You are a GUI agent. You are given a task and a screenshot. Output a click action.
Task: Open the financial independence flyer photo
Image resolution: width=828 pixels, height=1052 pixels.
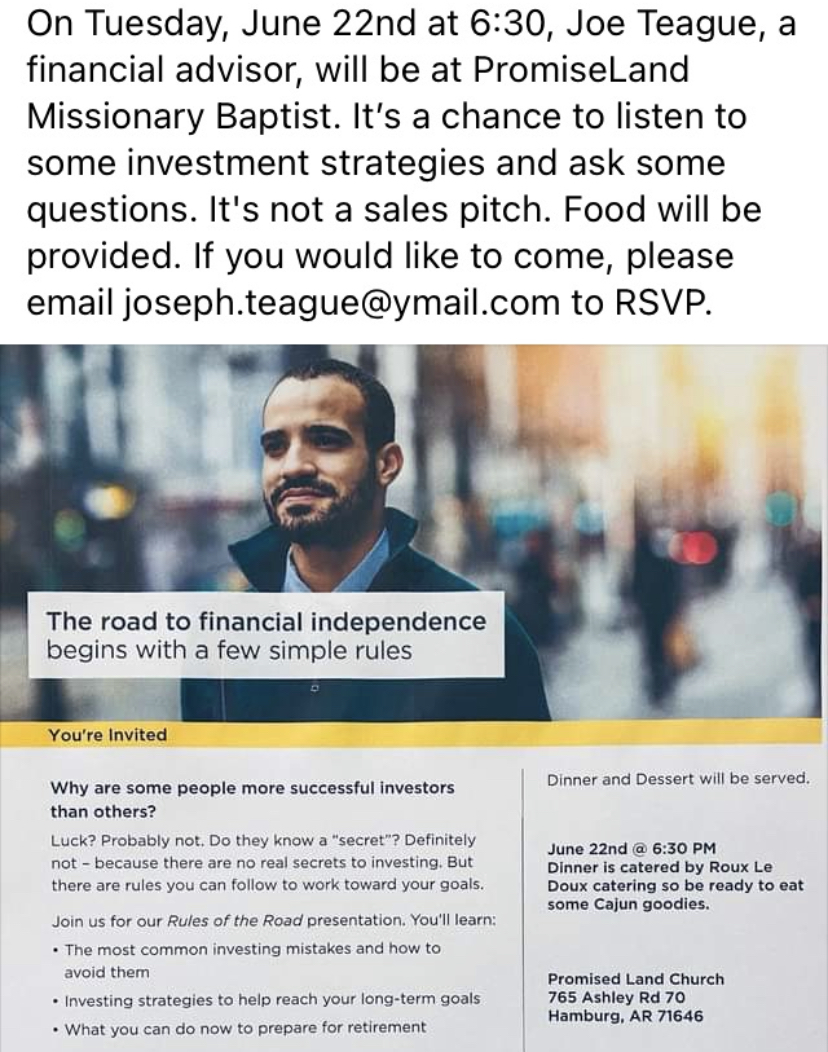414,690
